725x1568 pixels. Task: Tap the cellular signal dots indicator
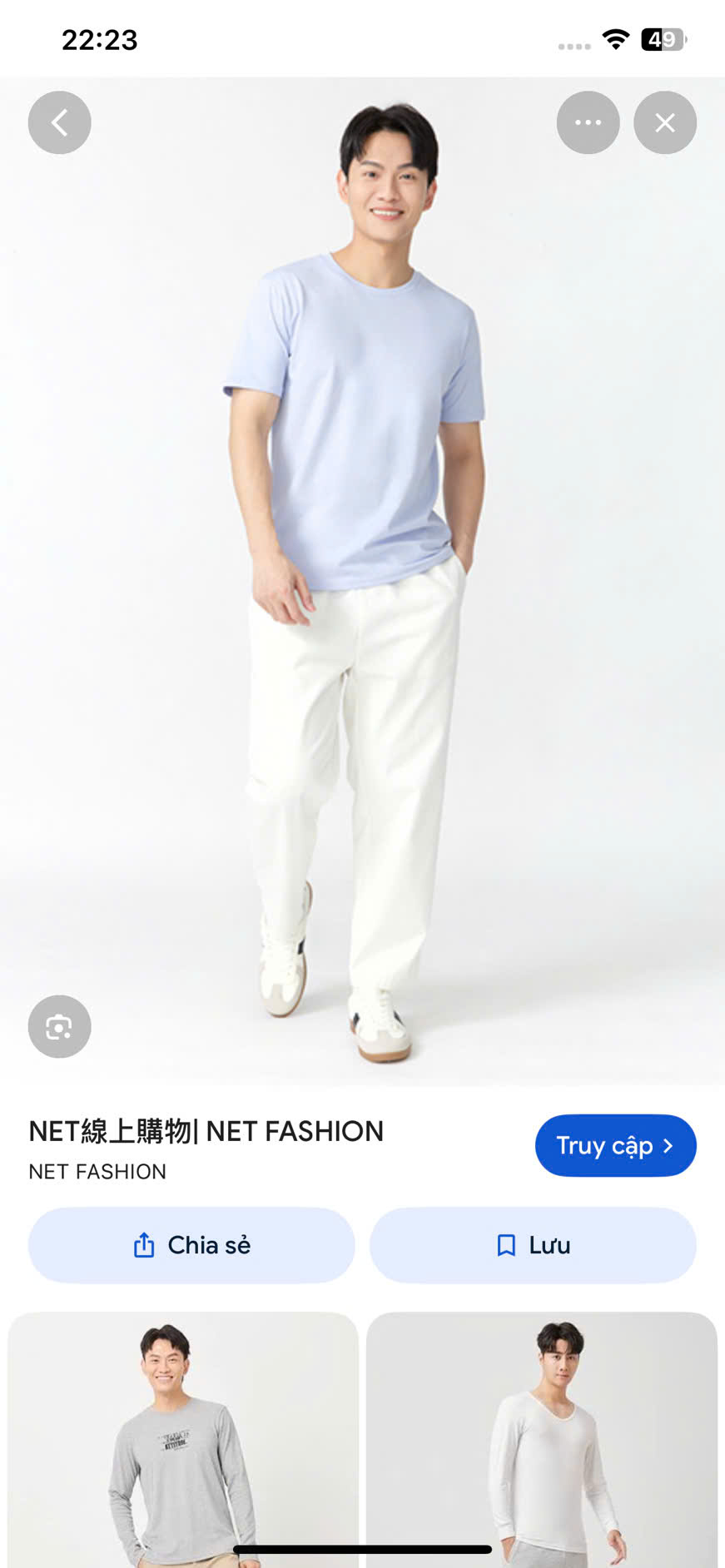click(574, 46)
